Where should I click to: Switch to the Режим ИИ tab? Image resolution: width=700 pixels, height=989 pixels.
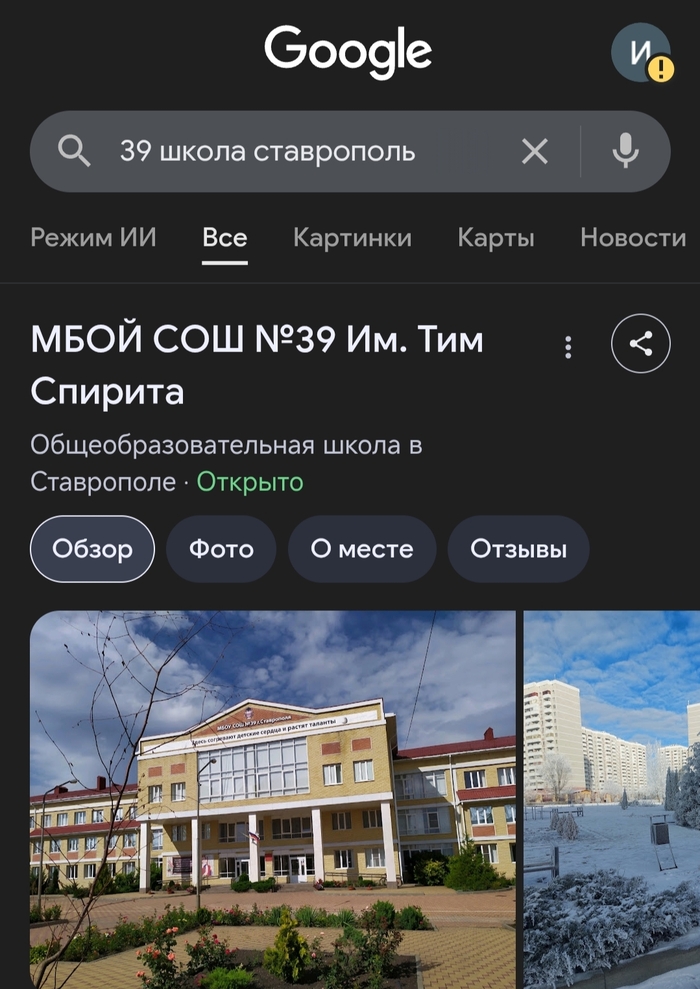93,238
